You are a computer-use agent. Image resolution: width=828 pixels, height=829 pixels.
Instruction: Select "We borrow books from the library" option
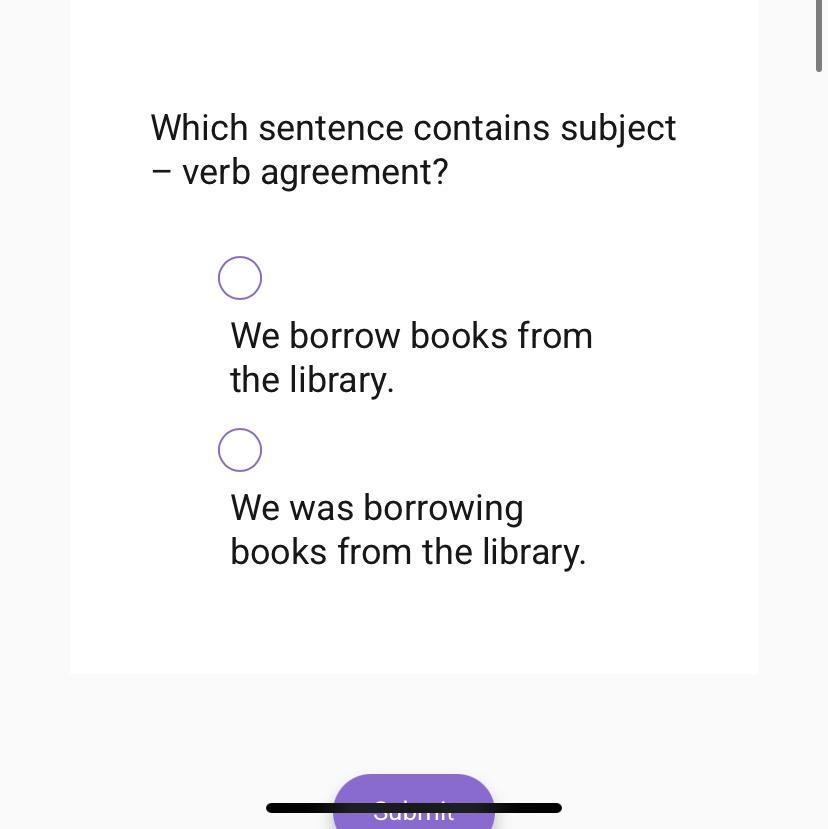tap(240, 278)
